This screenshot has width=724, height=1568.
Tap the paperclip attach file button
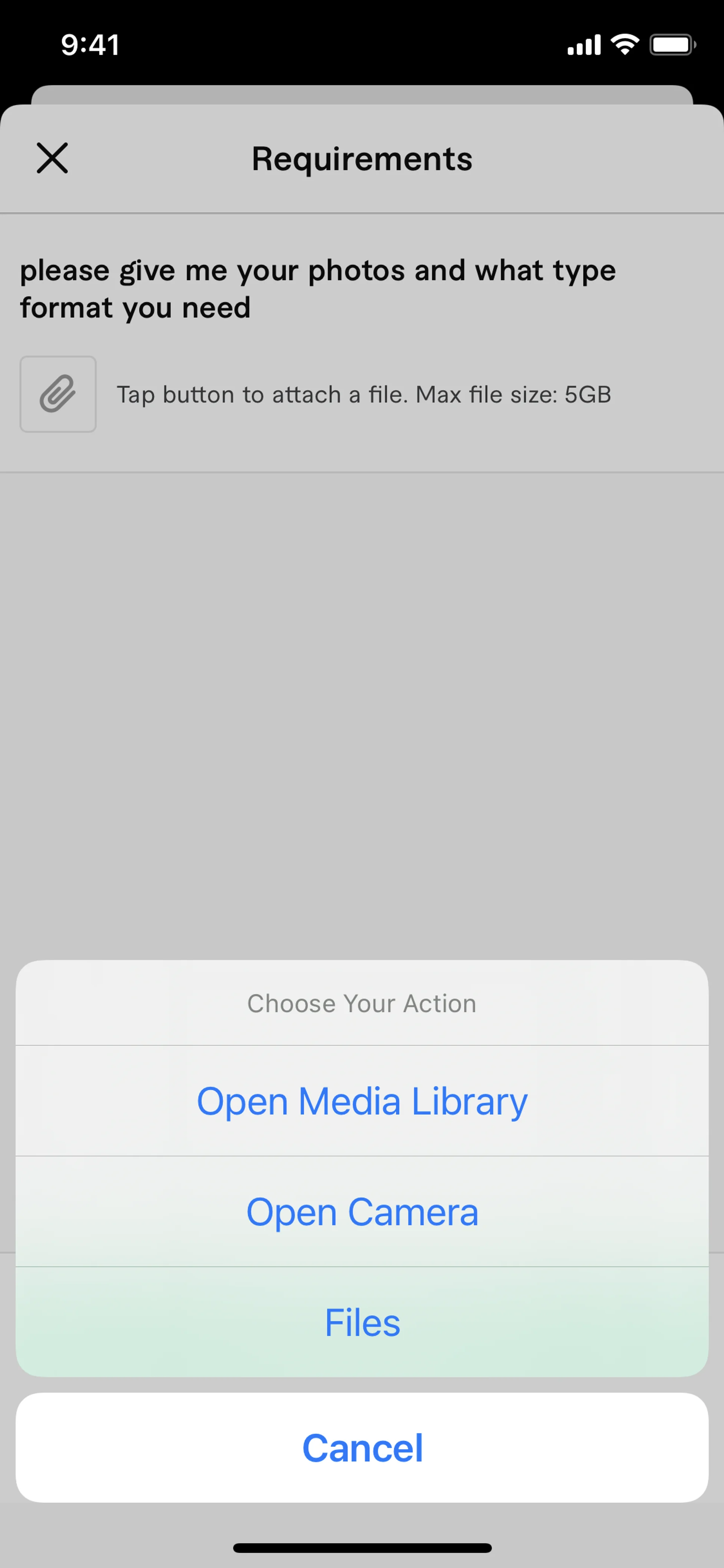pyautogui.click(x=58, y=395)
